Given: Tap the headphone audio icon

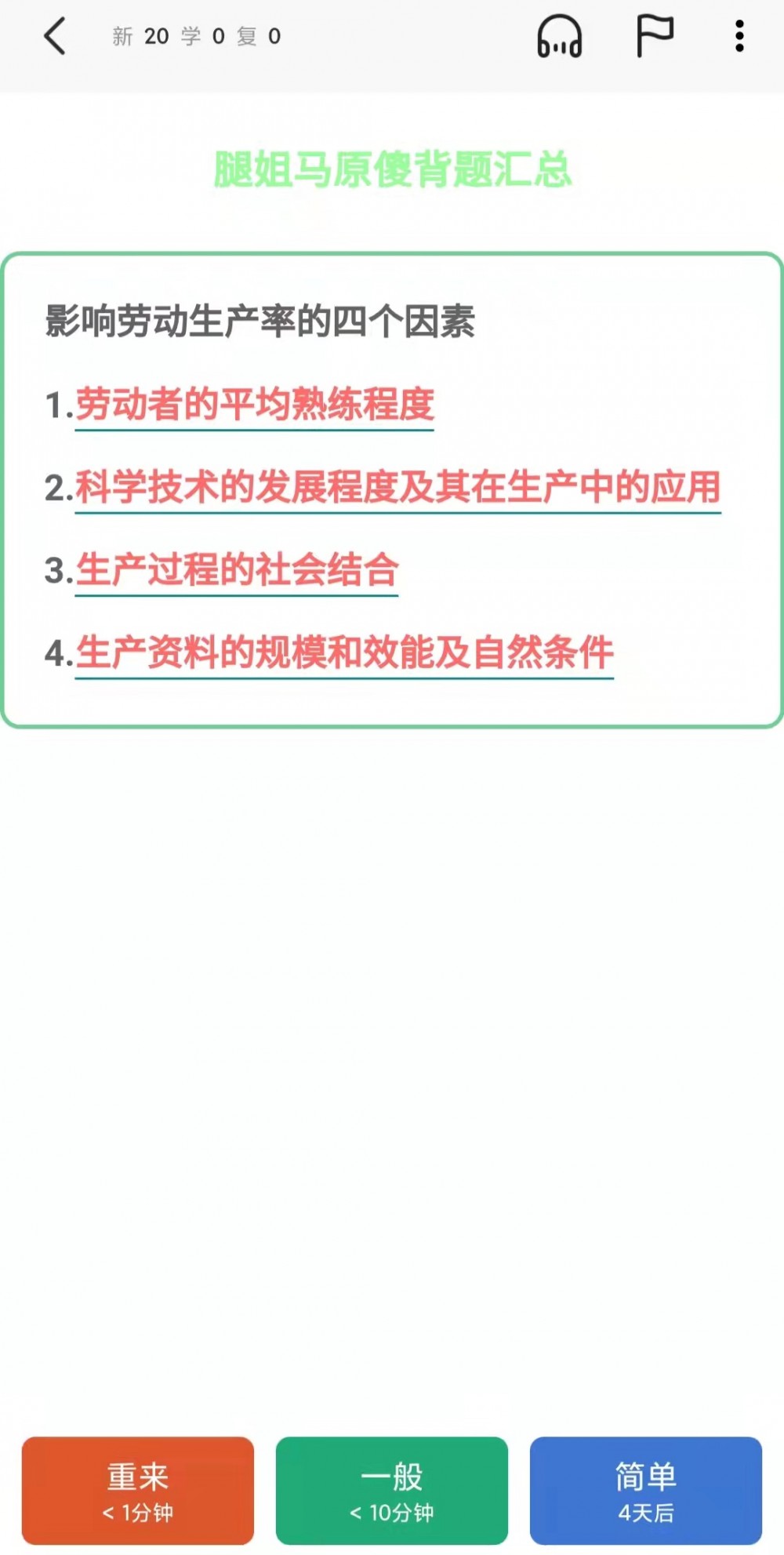Looking at the screenshot, I should (559, 37).
